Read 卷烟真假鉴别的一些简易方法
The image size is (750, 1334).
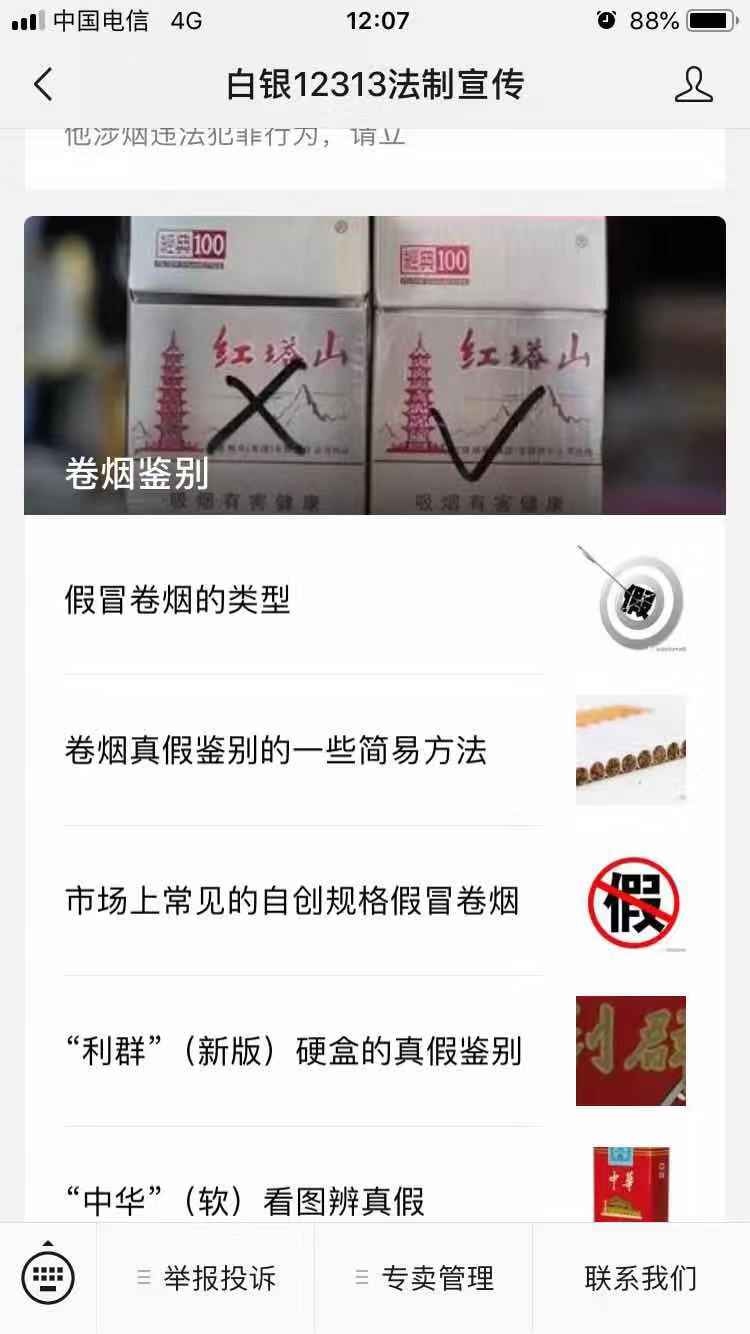(x=300, y=750)
